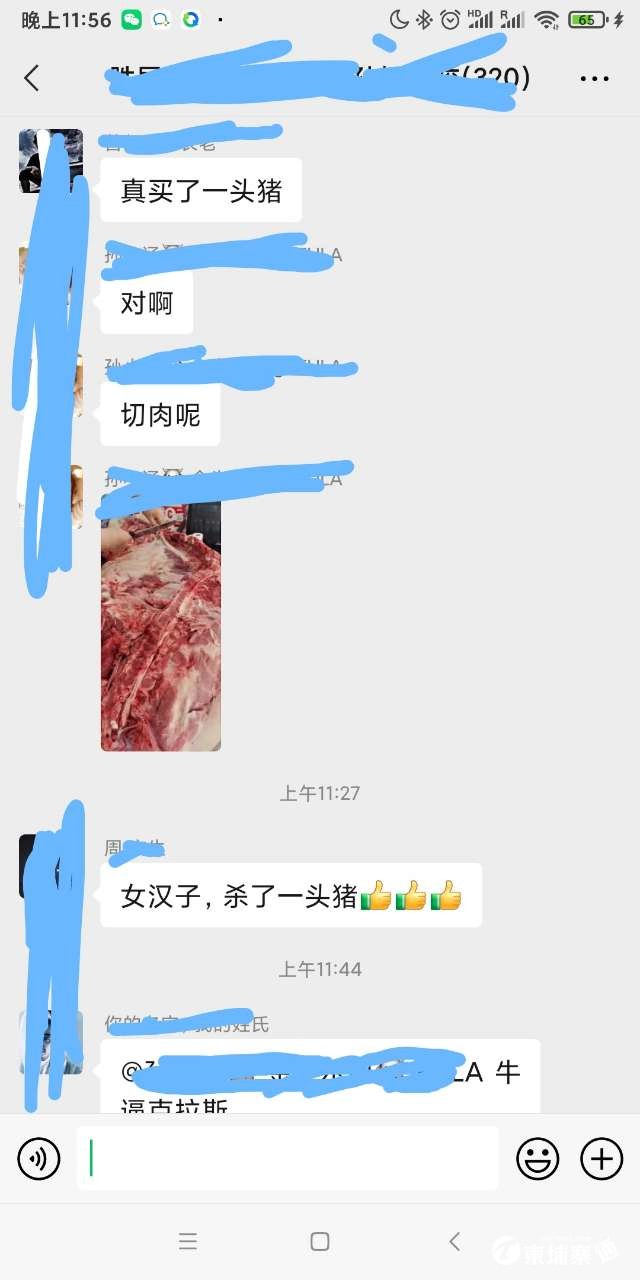Open recent apps from the navigation bar

(x=187, y=1241)
